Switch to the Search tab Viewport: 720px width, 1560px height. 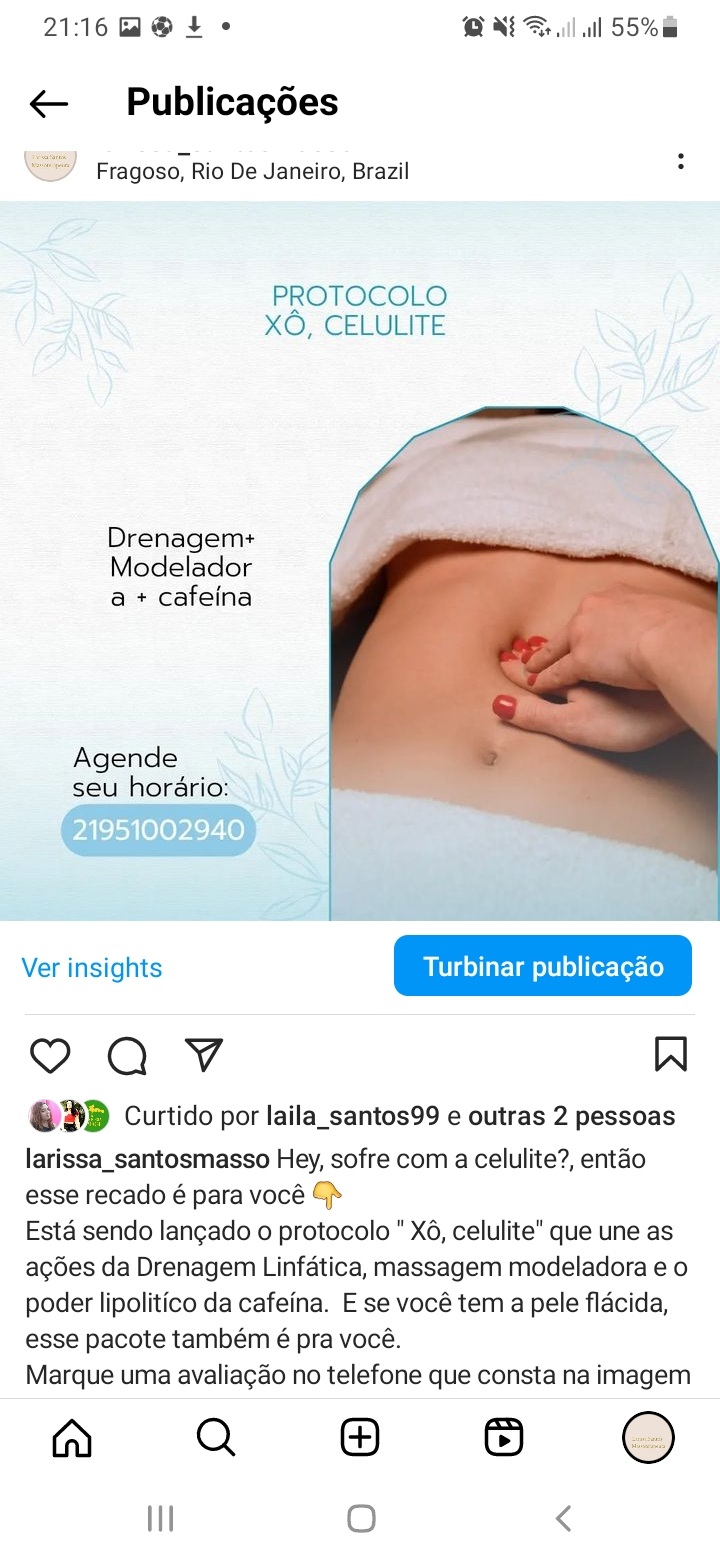215,1438
